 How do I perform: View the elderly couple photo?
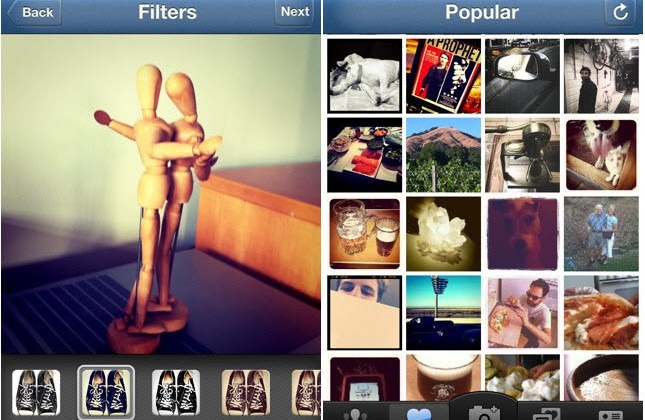click(x=600, y=233)
